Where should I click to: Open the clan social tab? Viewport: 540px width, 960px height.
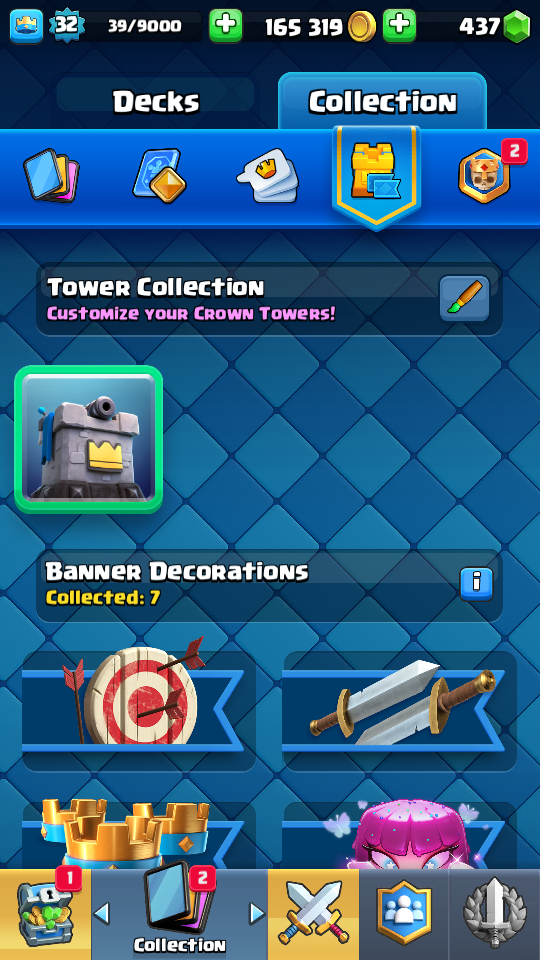coord(404,914)
